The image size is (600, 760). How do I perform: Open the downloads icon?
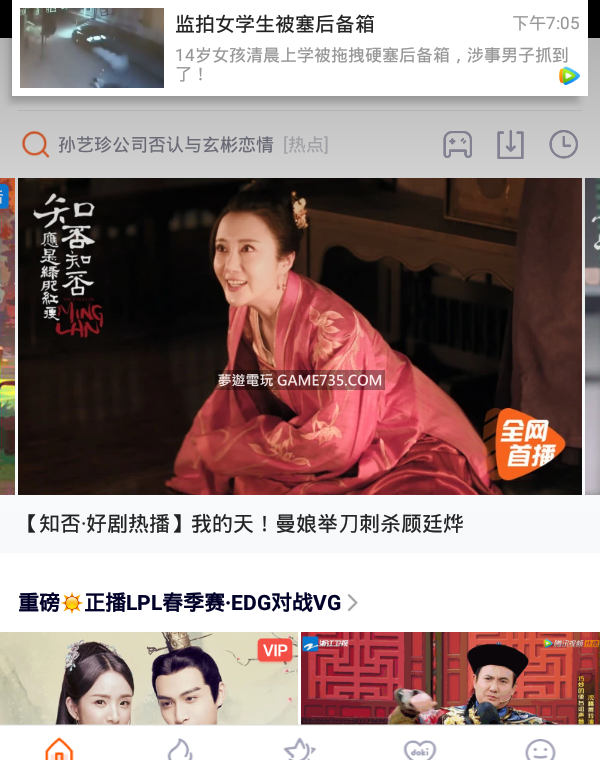click(x=510, y=145)
